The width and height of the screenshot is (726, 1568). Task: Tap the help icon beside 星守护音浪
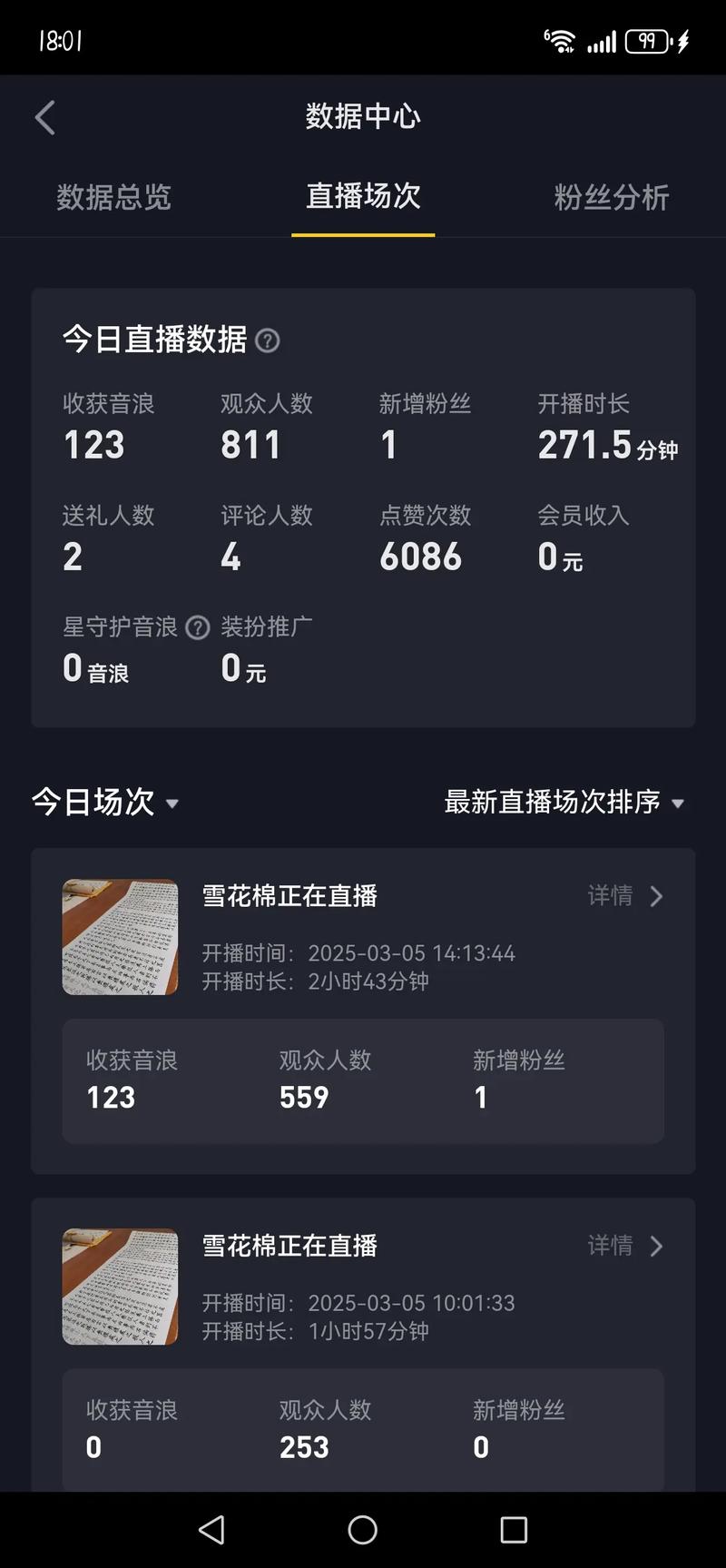(198, 627)
